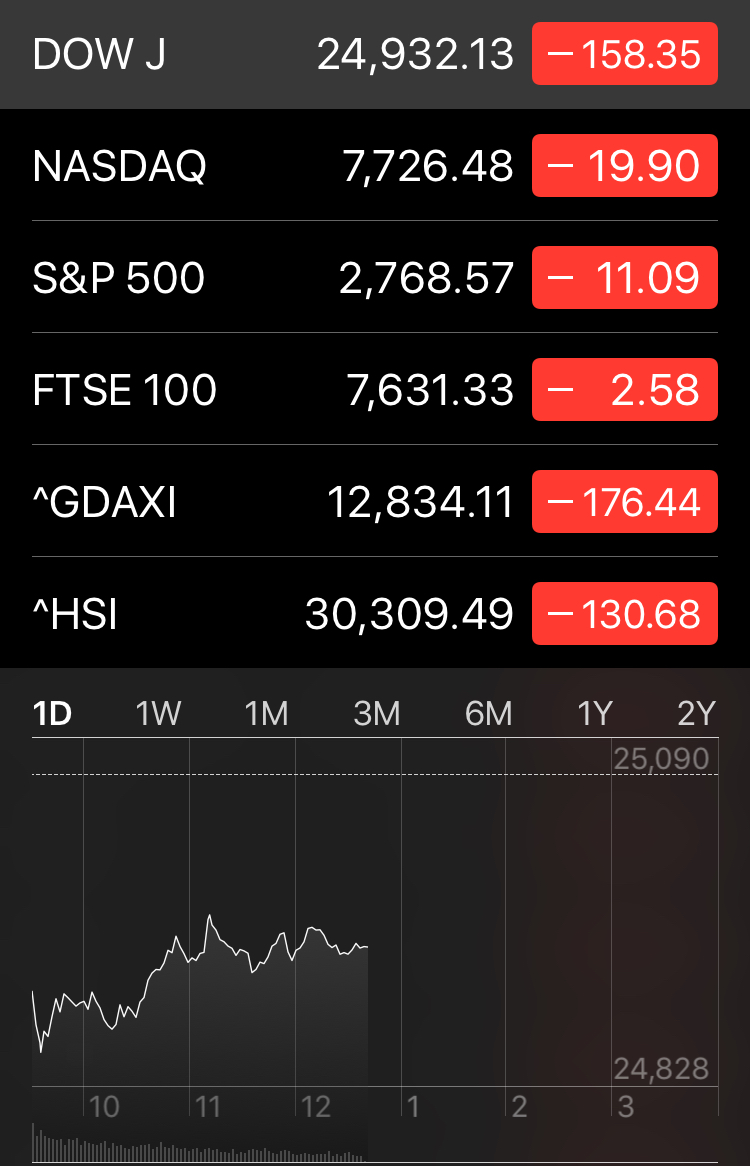Toggle NASDAQ's -19.90 change badge
The height and width of the screenshot is (1166, 750).
[625, 166]
